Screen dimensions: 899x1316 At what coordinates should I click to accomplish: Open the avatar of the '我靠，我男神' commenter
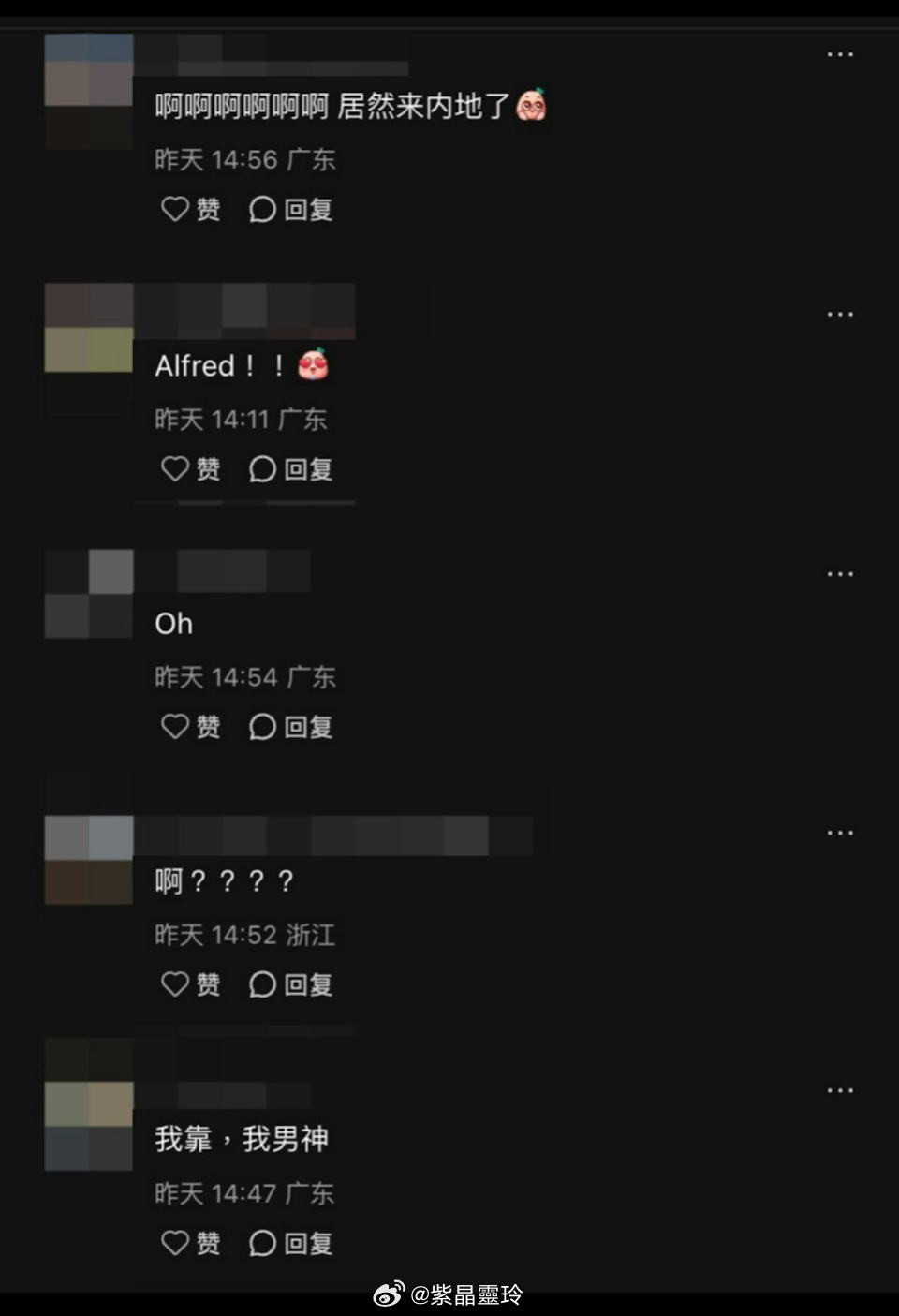click(x=89, y=1125)
